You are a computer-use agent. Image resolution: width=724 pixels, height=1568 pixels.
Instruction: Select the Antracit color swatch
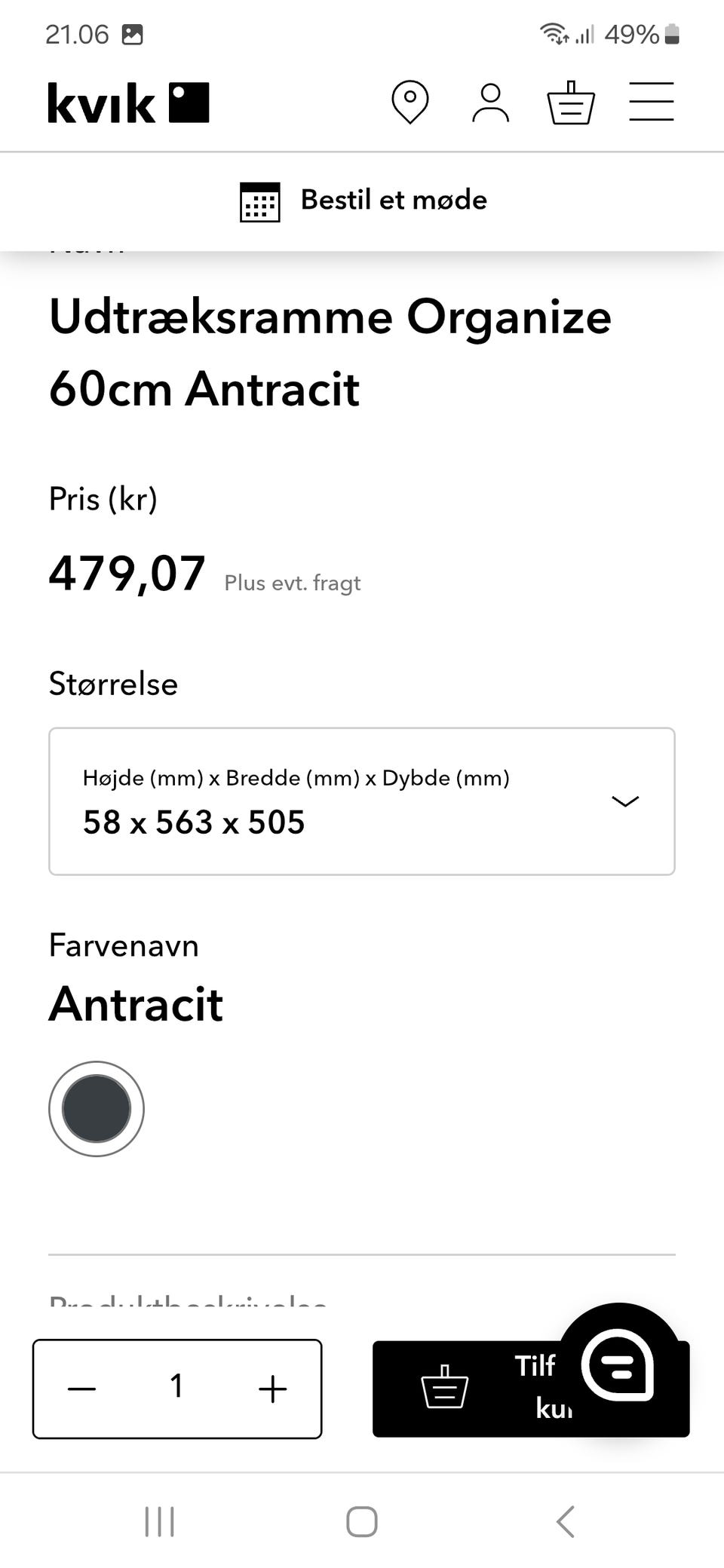click(97, 1108)
